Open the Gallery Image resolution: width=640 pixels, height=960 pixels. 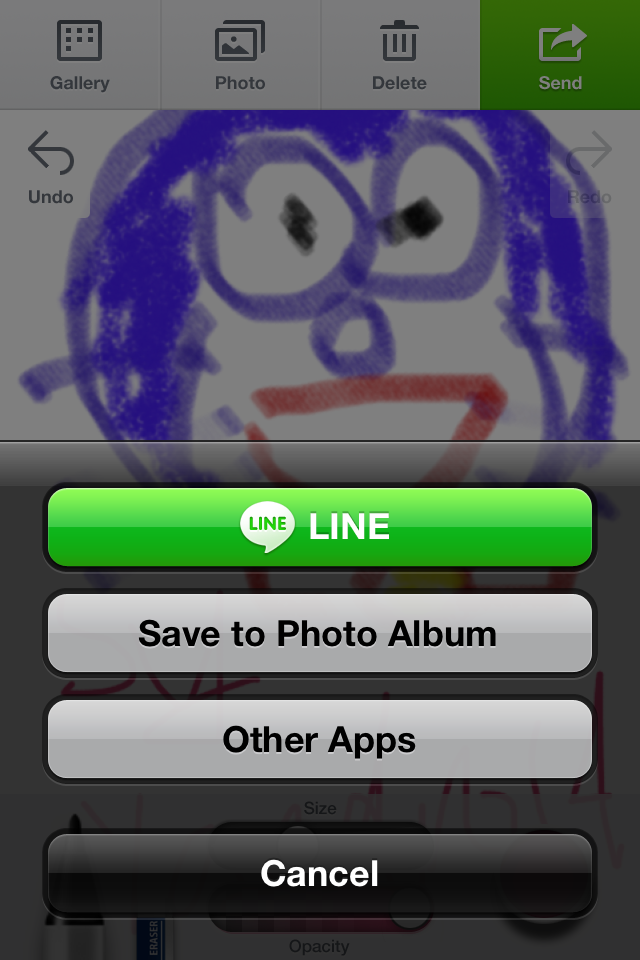pos(80,55)
